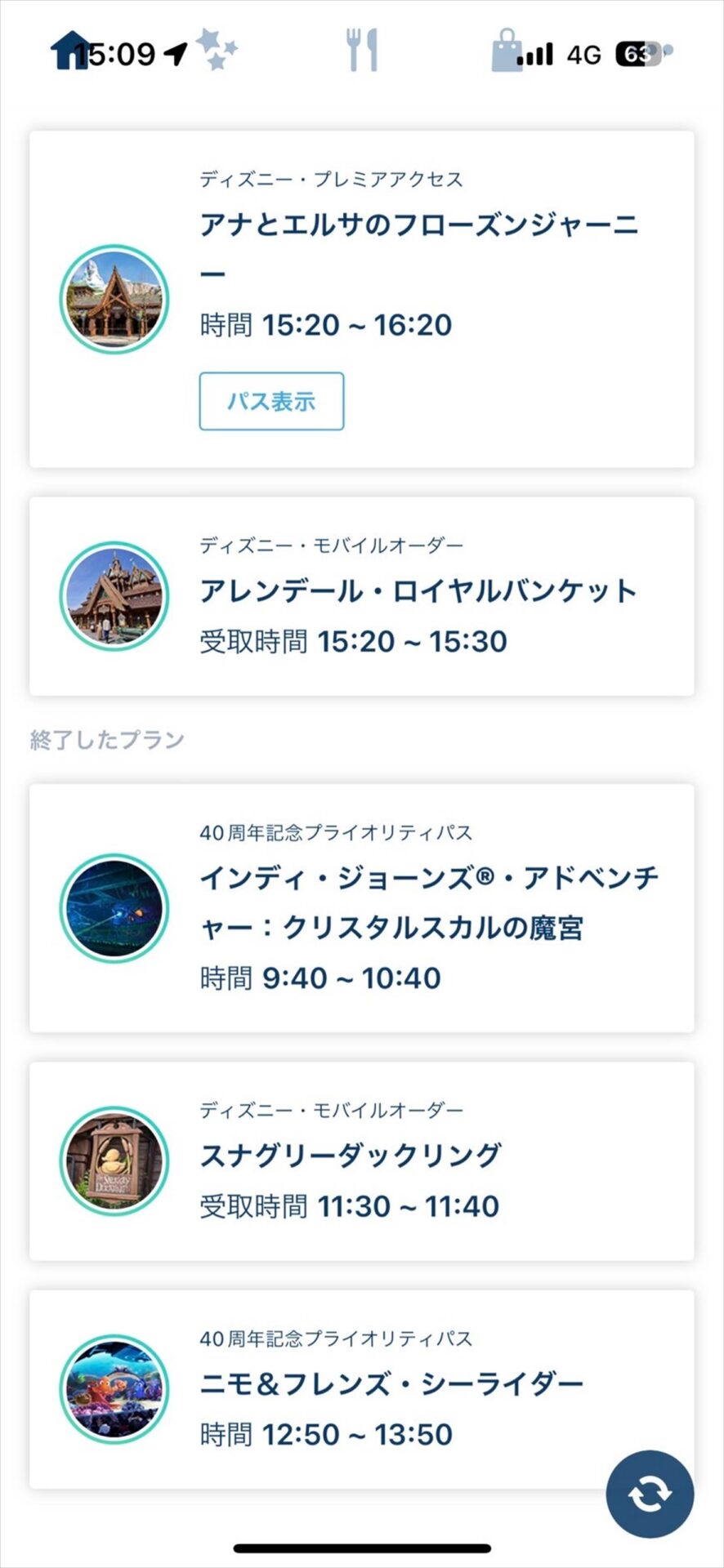Switch to the shopping bag tab
The width and height of the screenshot is (724, 1568).
pos(507,51)
